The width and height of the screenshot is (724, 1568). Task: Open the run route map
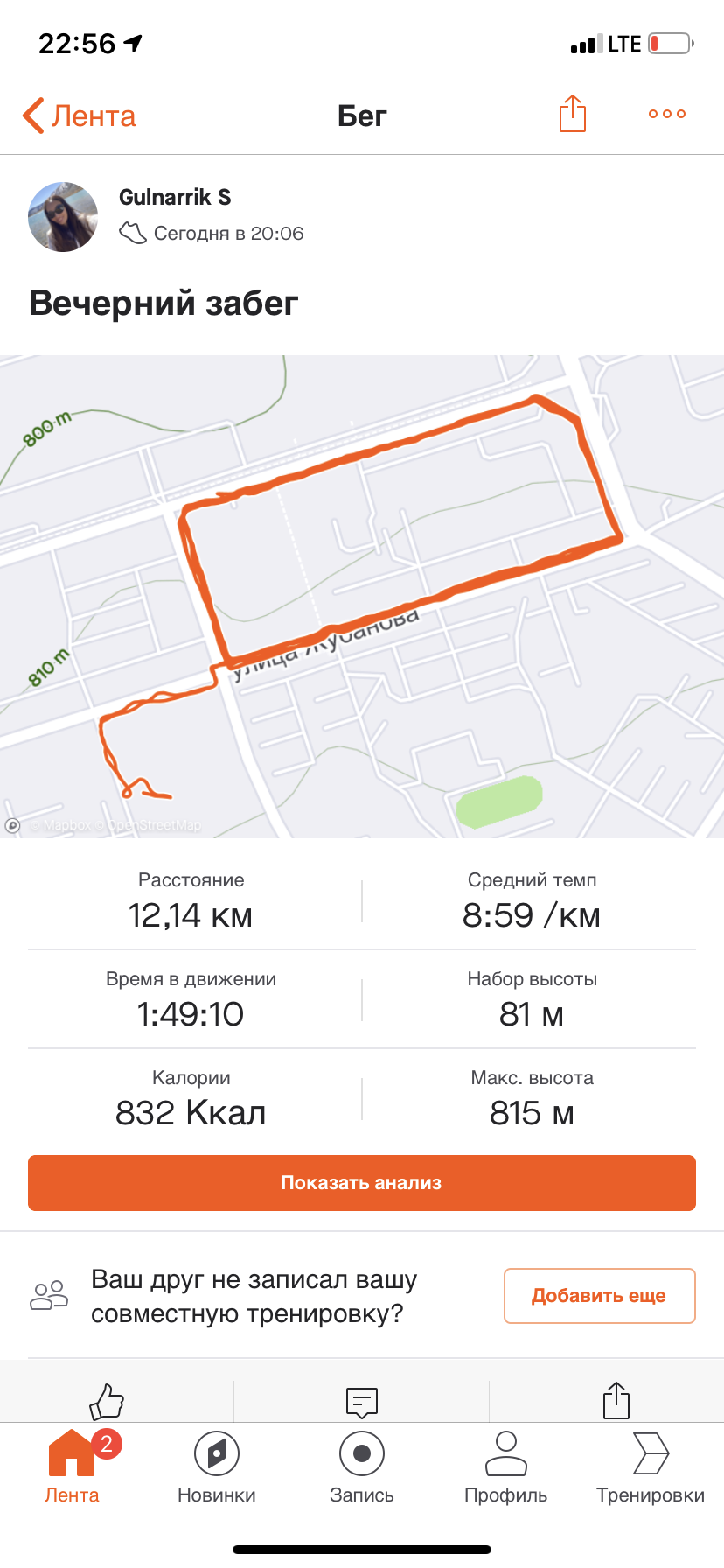(362, 595)
